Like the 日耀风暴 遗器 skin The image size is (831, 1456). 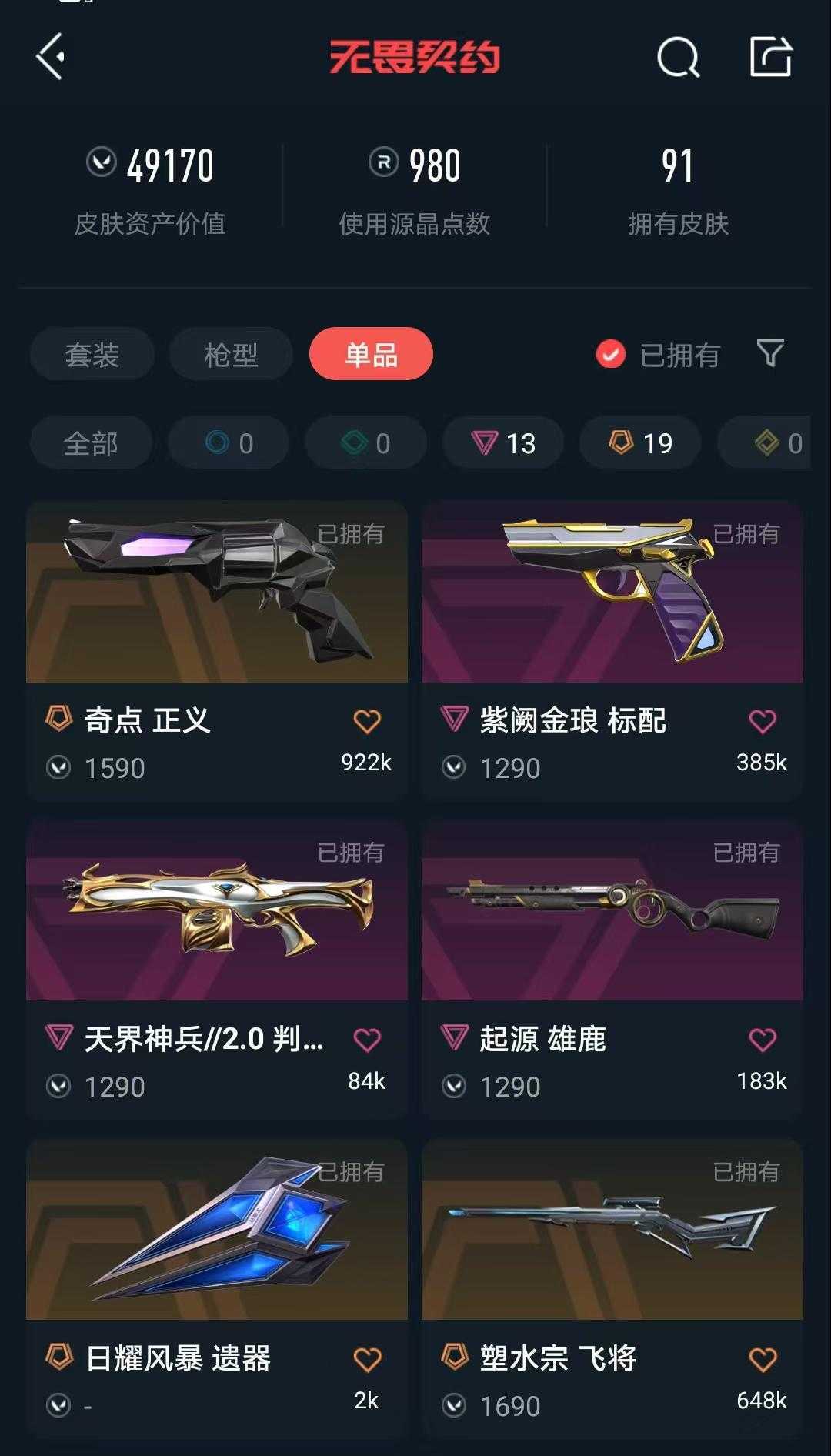click(367, 1360)
